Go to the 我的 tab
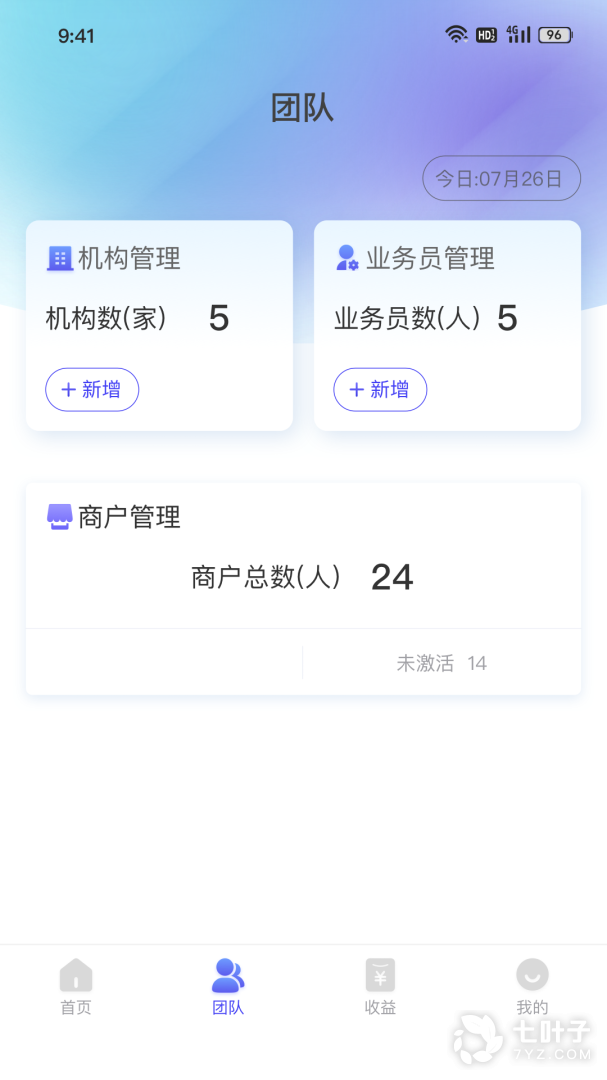This screenshot has height=1080, width=607. coord(532,986)
